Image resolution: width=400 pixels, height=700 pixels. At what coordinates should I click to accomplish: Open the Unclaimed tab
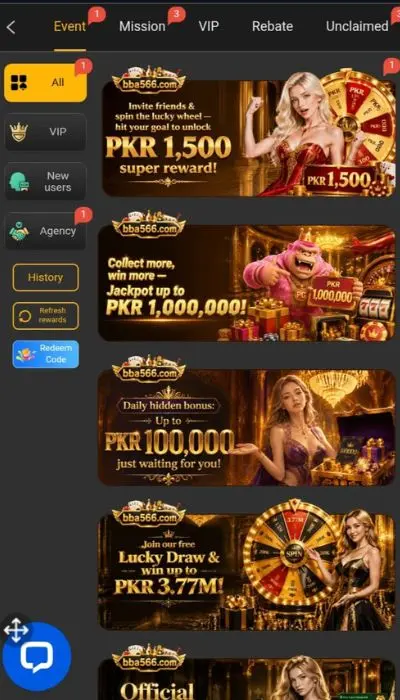[x=357, y=26]
